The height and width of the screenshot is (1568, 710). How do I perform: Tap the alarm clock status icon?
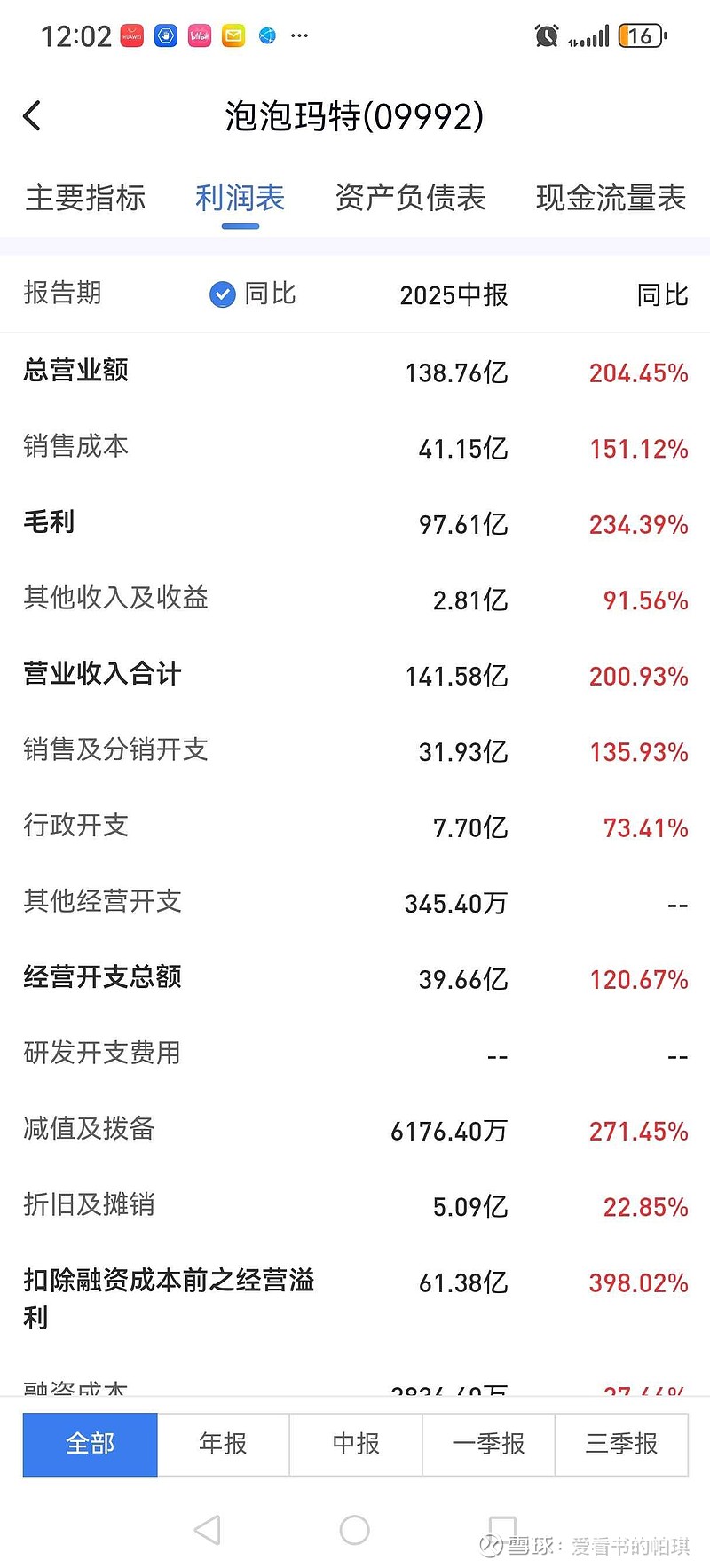[547, 34]
